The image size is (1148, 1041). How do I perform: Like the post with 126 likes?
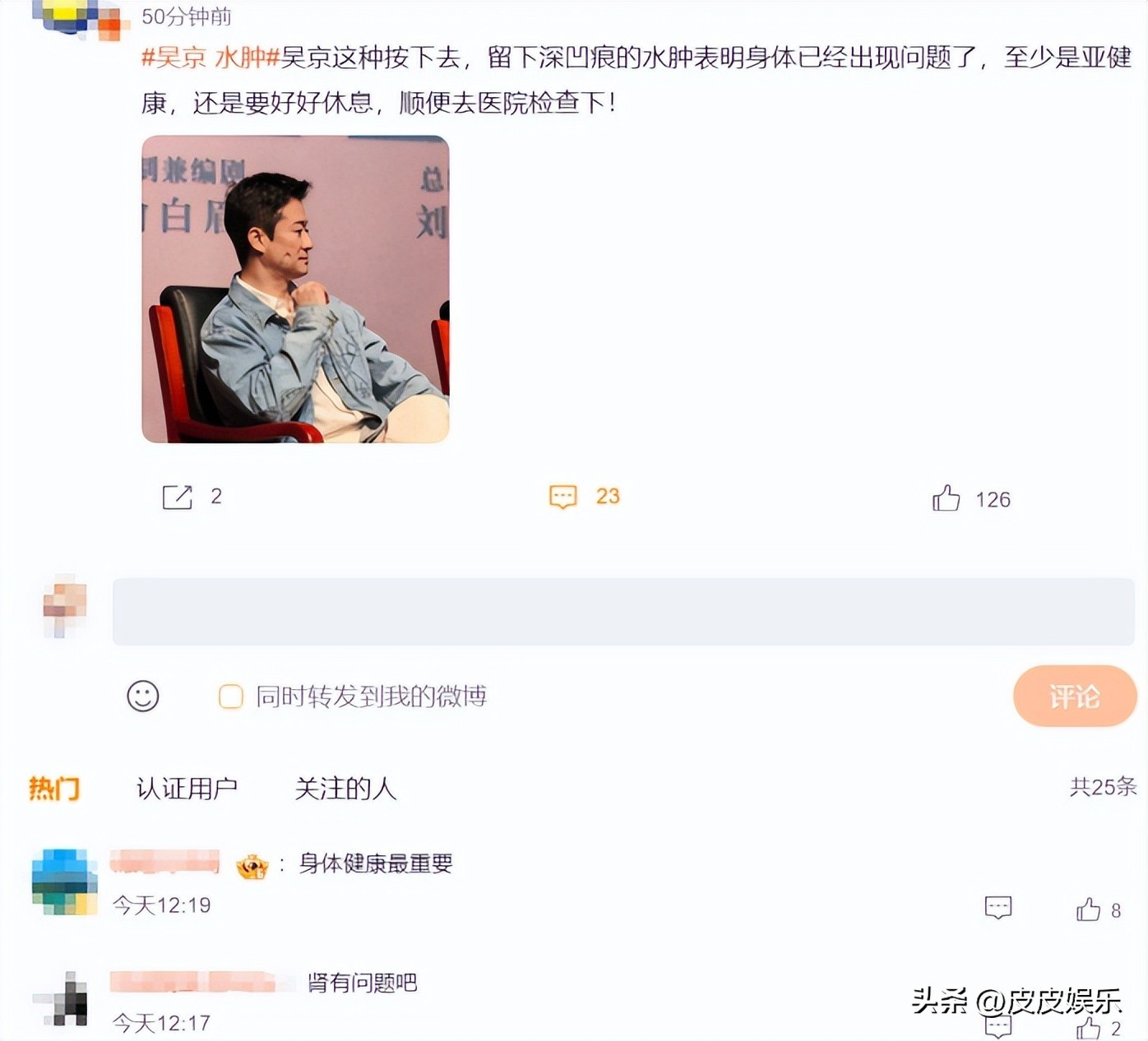947,498
